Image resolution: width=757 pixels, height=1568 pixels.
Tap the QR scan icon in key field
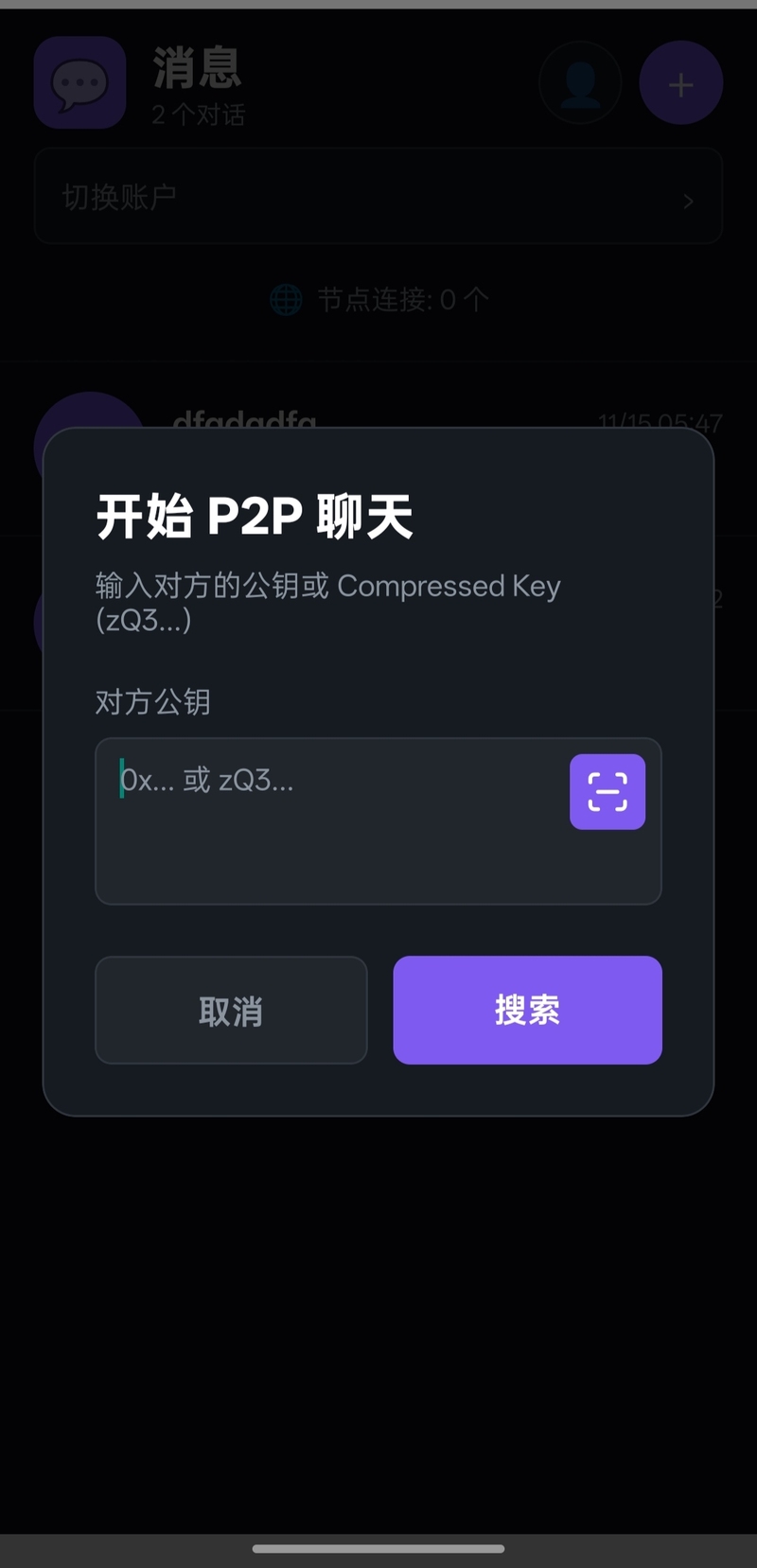(607, 792)
